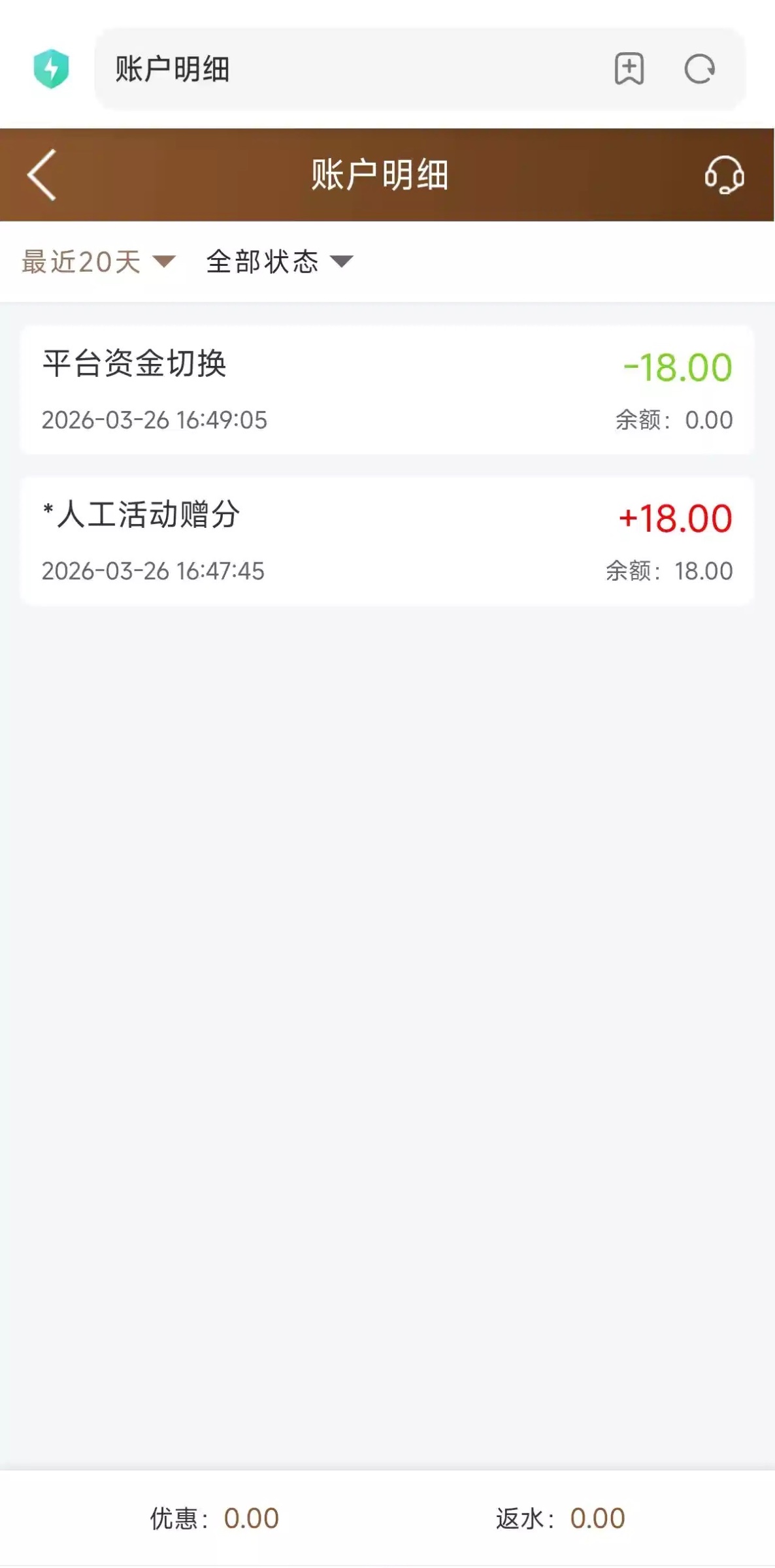Expand the 最近20天 date filter
Image resolution: width=775 pixels, height=1568 pixels.
(98, 262)
